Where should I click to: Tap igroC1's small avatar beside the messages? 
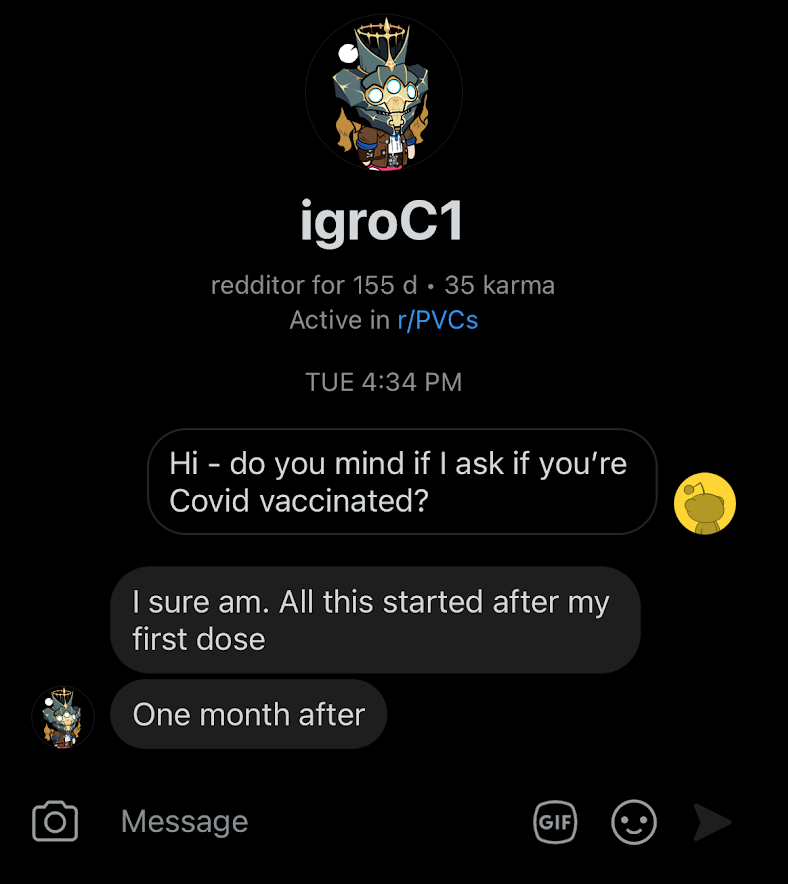pos(63,717)
